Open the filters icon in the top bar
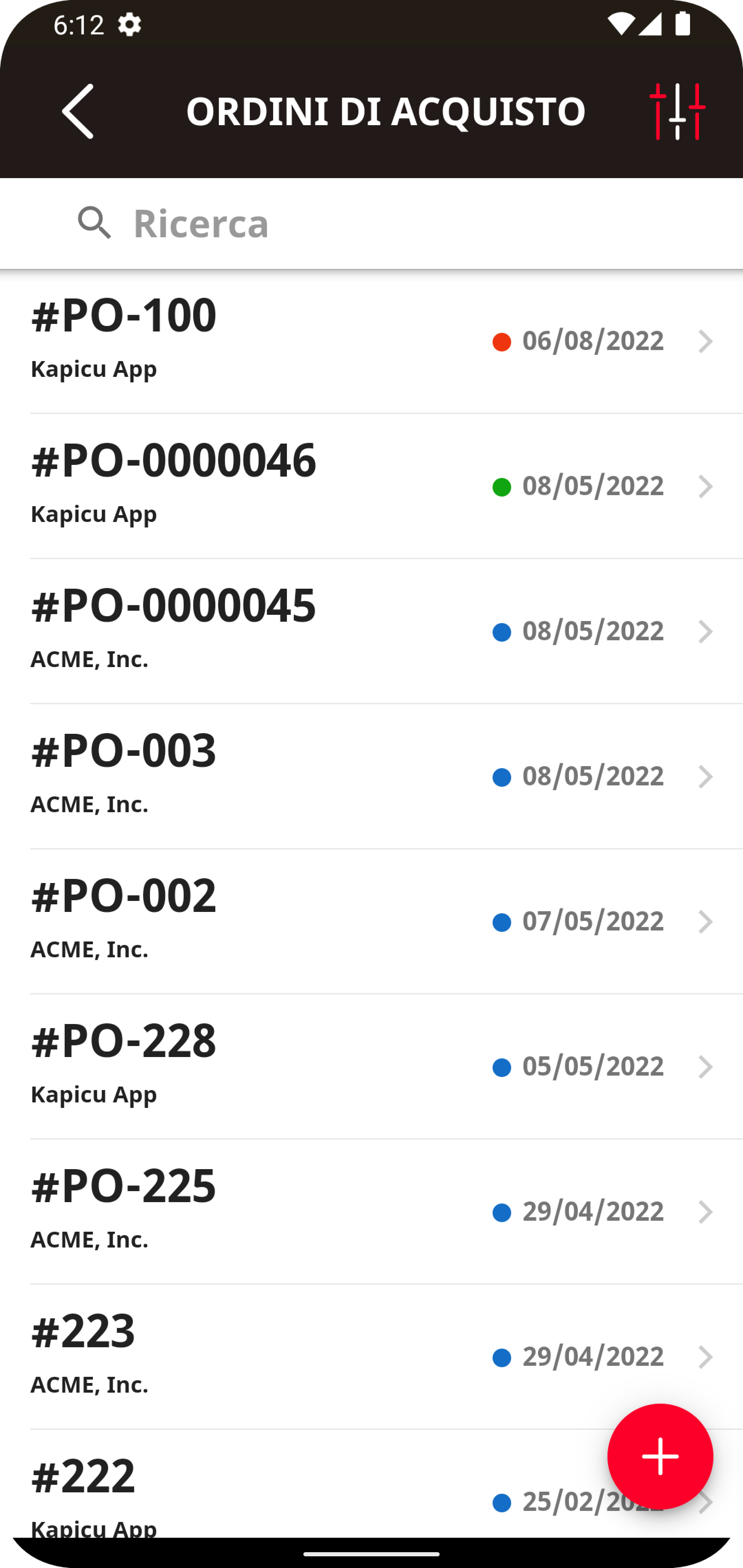 [x=678, y=111]
